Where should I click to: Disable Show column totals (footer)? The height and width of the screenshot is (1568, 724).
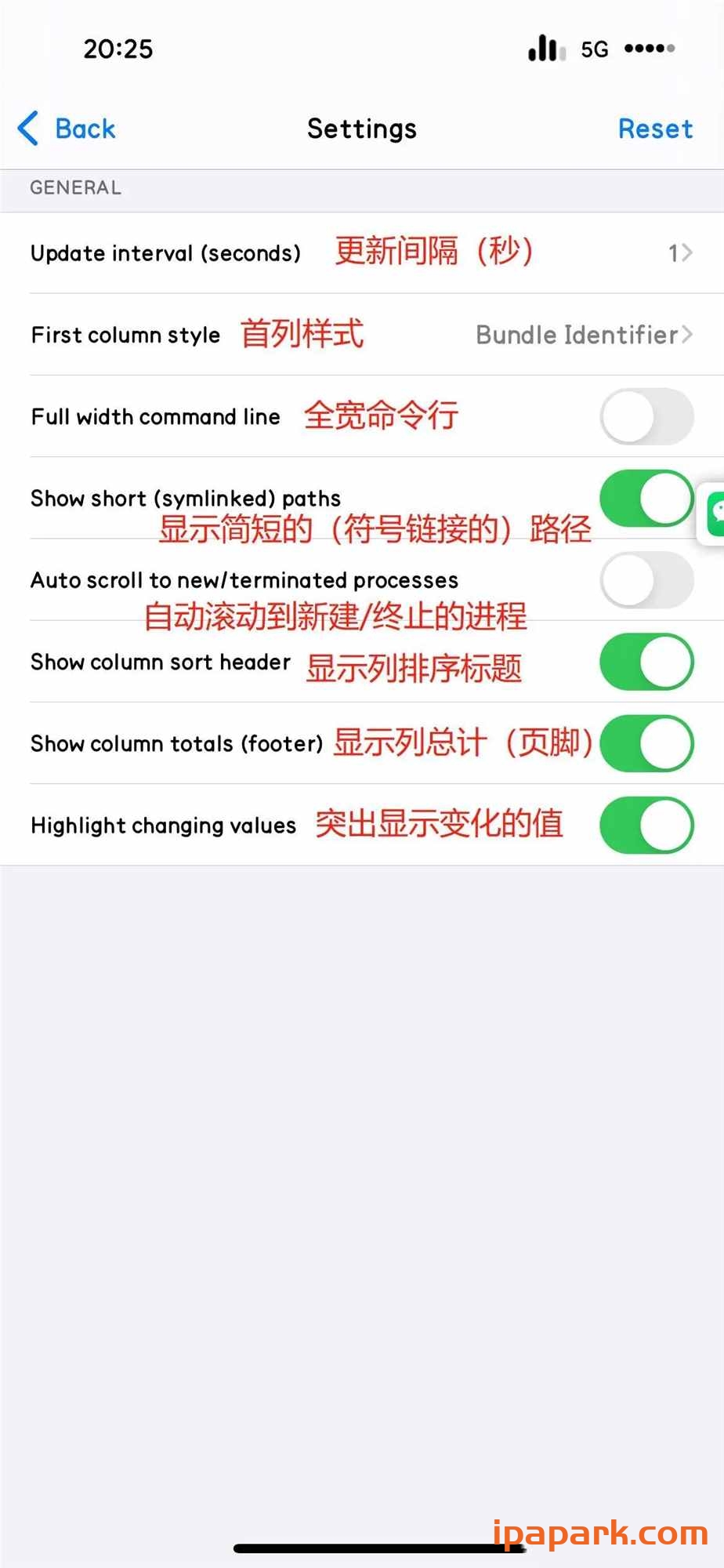coord(645,744)
